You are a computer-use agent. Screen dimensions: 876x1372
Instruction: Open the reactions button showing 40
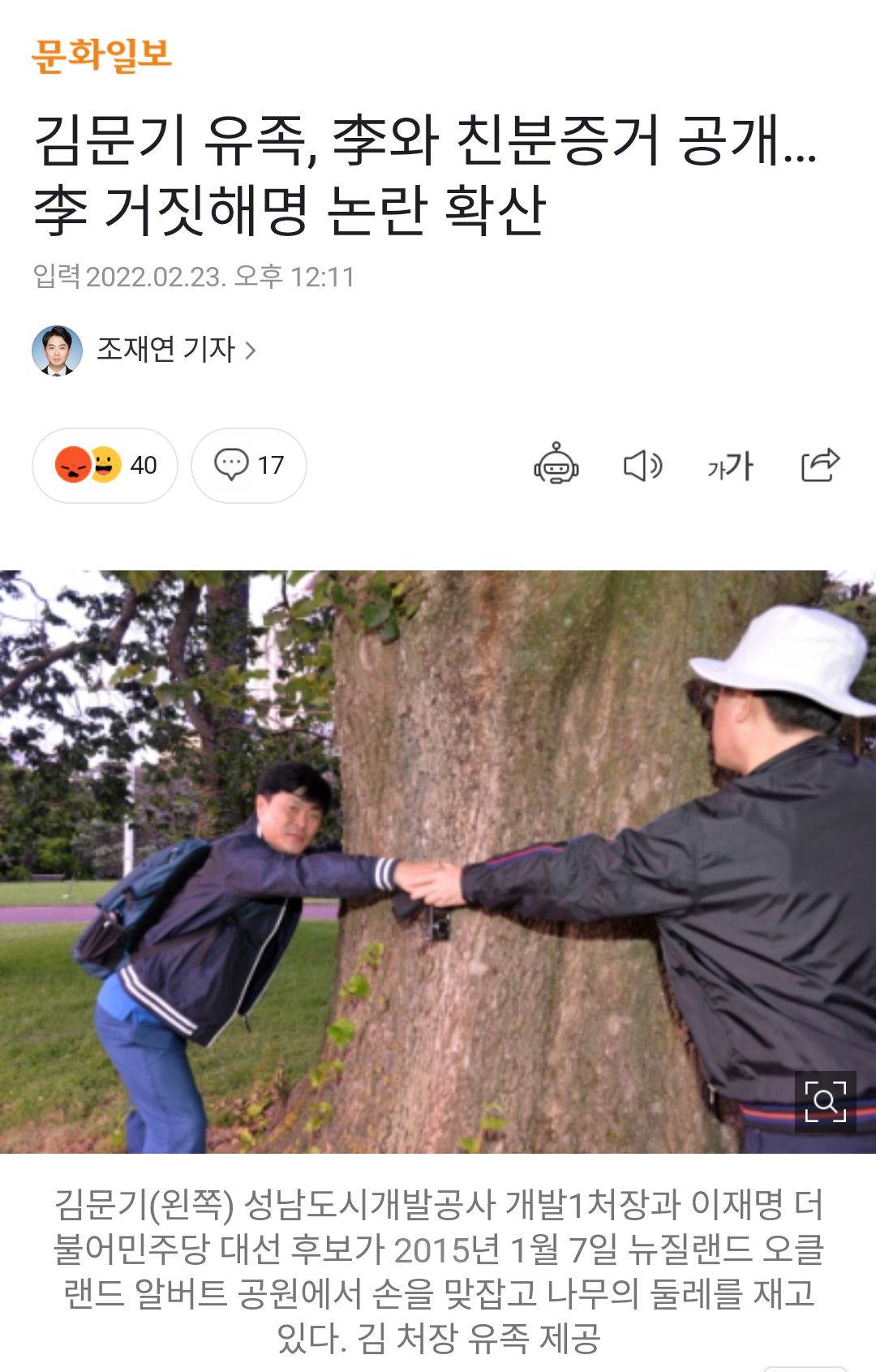point(105,465)
